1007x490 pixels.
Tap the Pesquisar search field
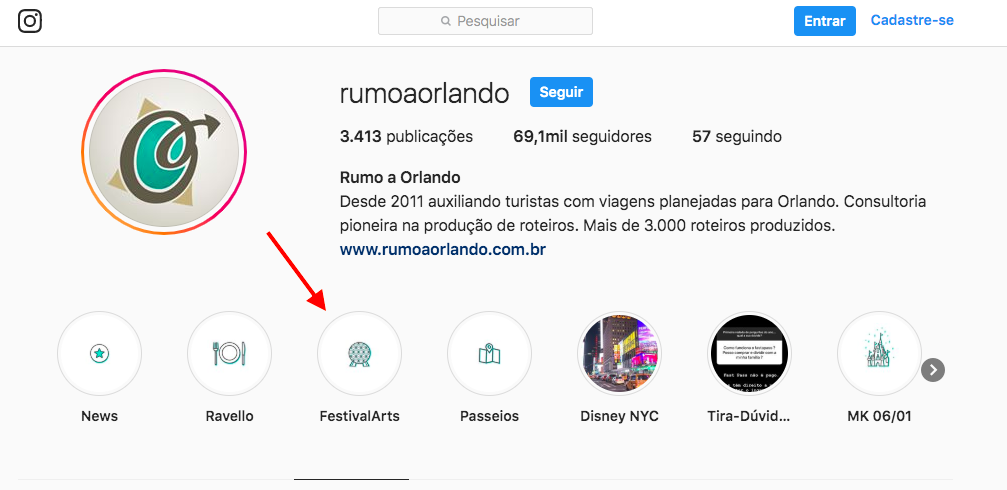coord(485,21)
